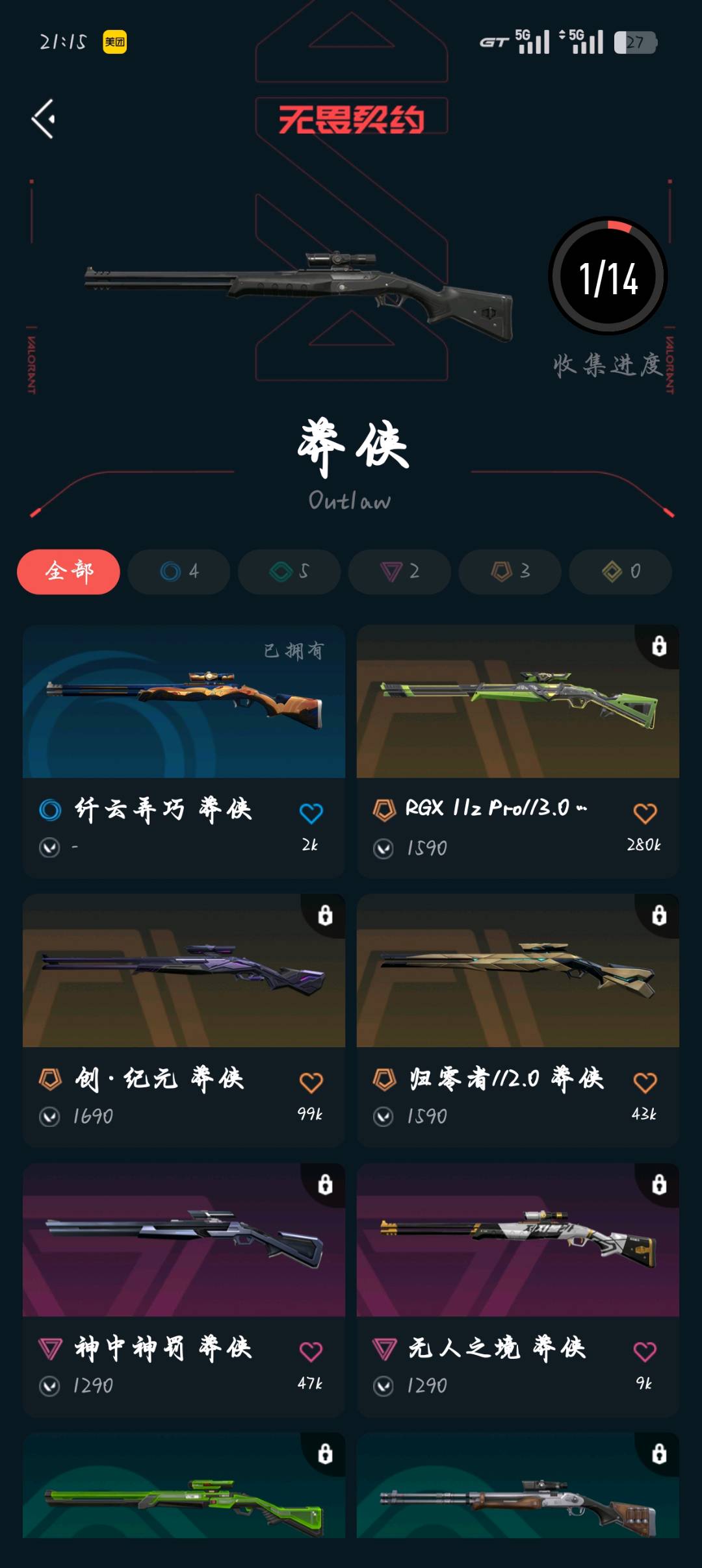Filter by orange tier with 3 skins
The width and height of the screenshot is (702, 1568).
(510, 572)
